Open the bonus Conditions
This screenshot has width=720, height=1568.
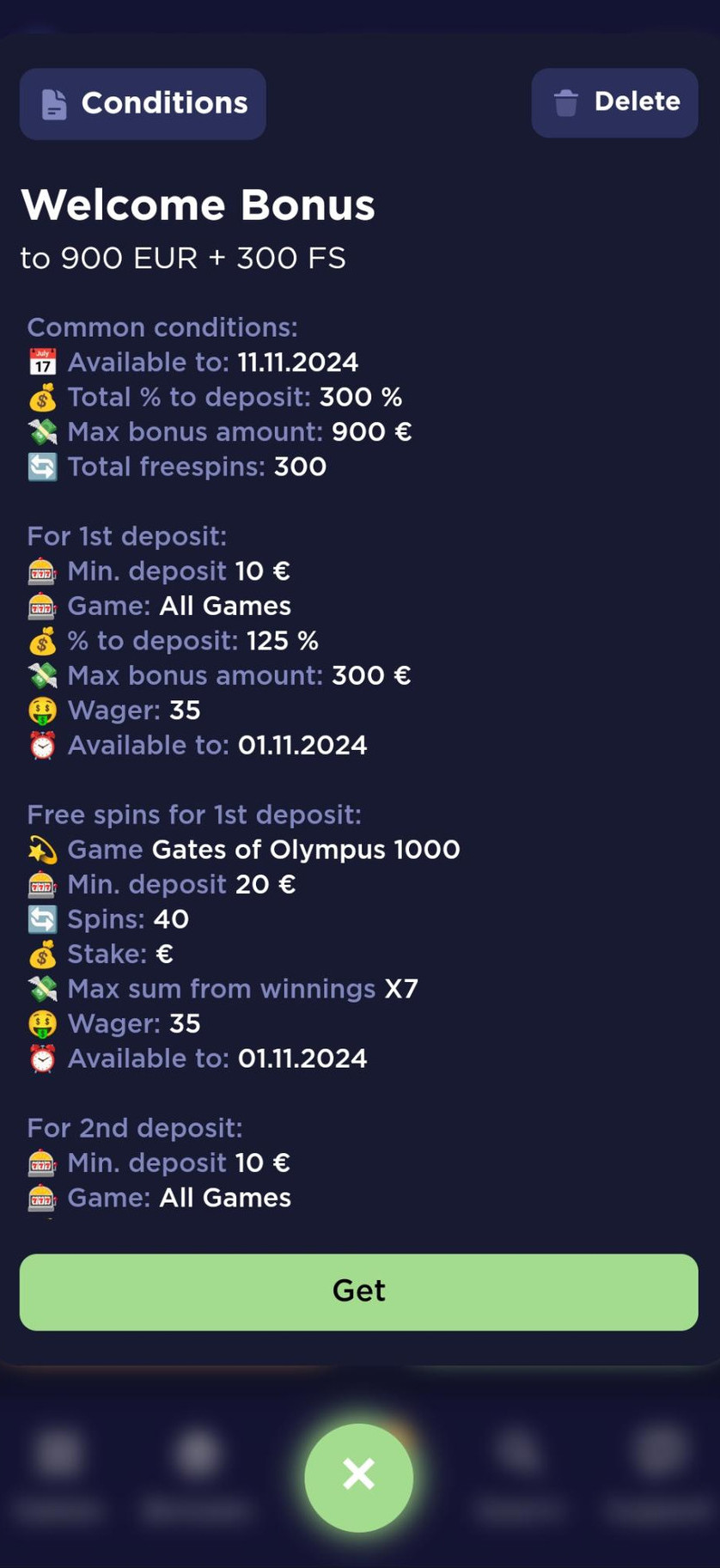143,104
